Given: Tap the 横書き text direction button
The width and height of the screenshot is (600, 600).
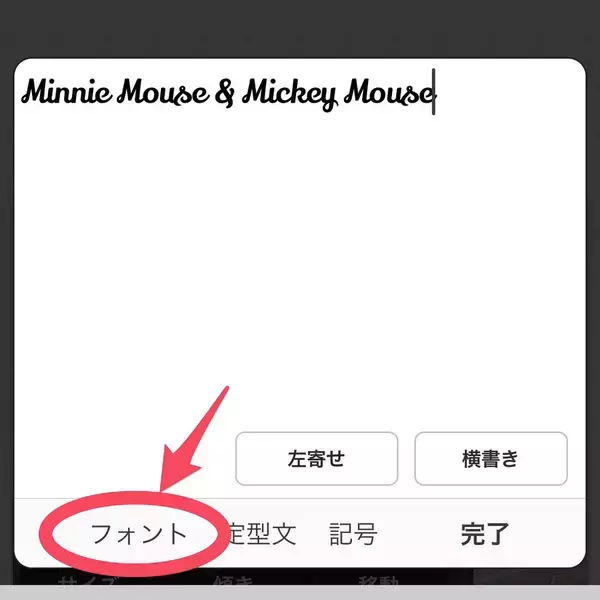Looking at the screenshot, I should (490, 459).
